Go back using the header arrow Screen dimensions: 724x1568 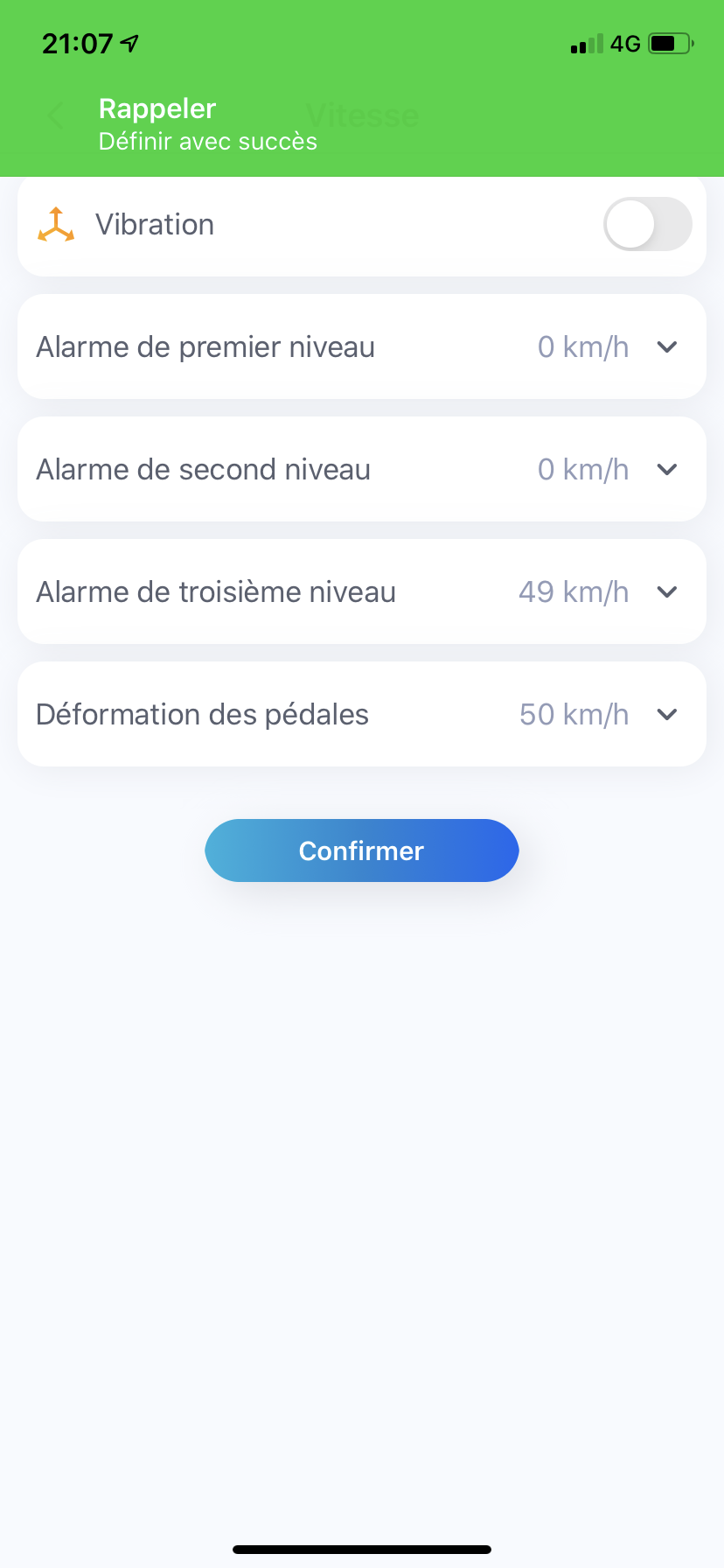click(x=55, y=115)
